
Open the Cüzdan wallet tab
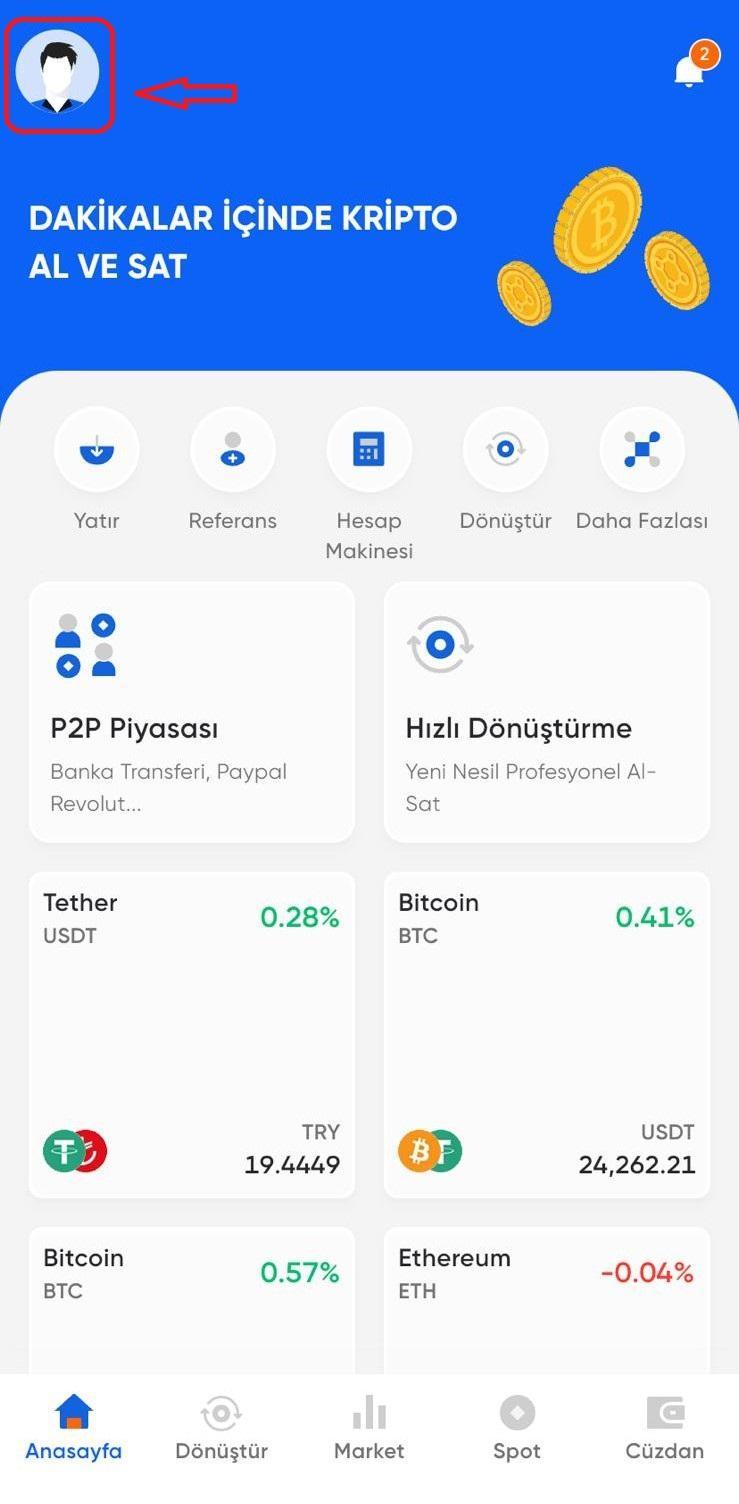point(664,1428)
